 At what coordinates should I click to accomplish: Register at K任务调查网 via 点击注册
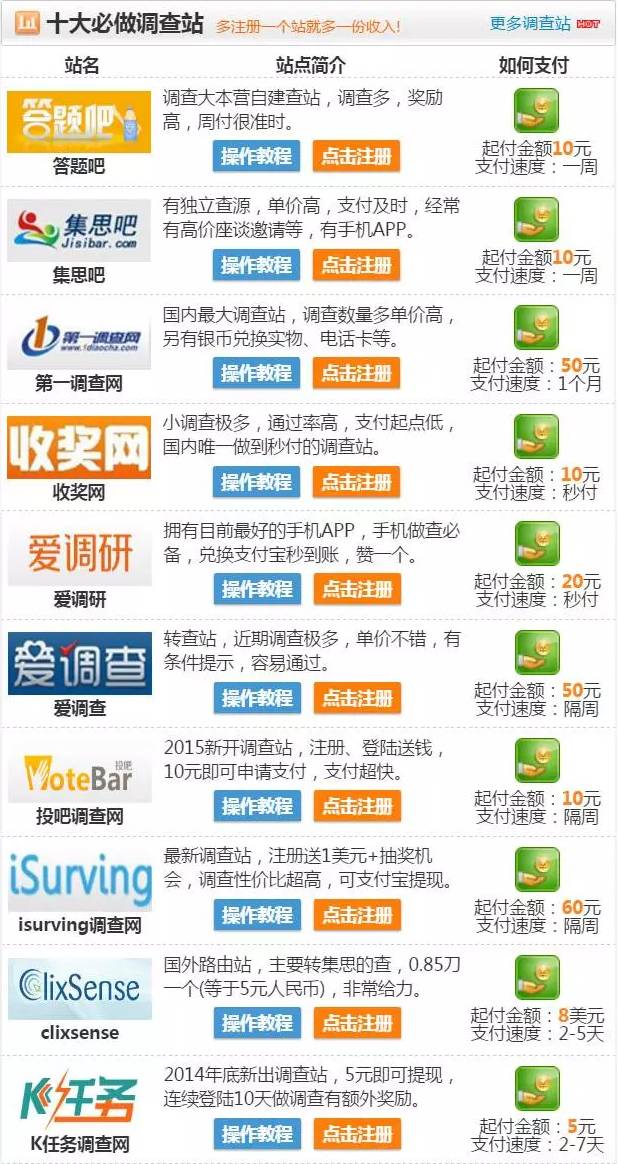coord(356,1134)
